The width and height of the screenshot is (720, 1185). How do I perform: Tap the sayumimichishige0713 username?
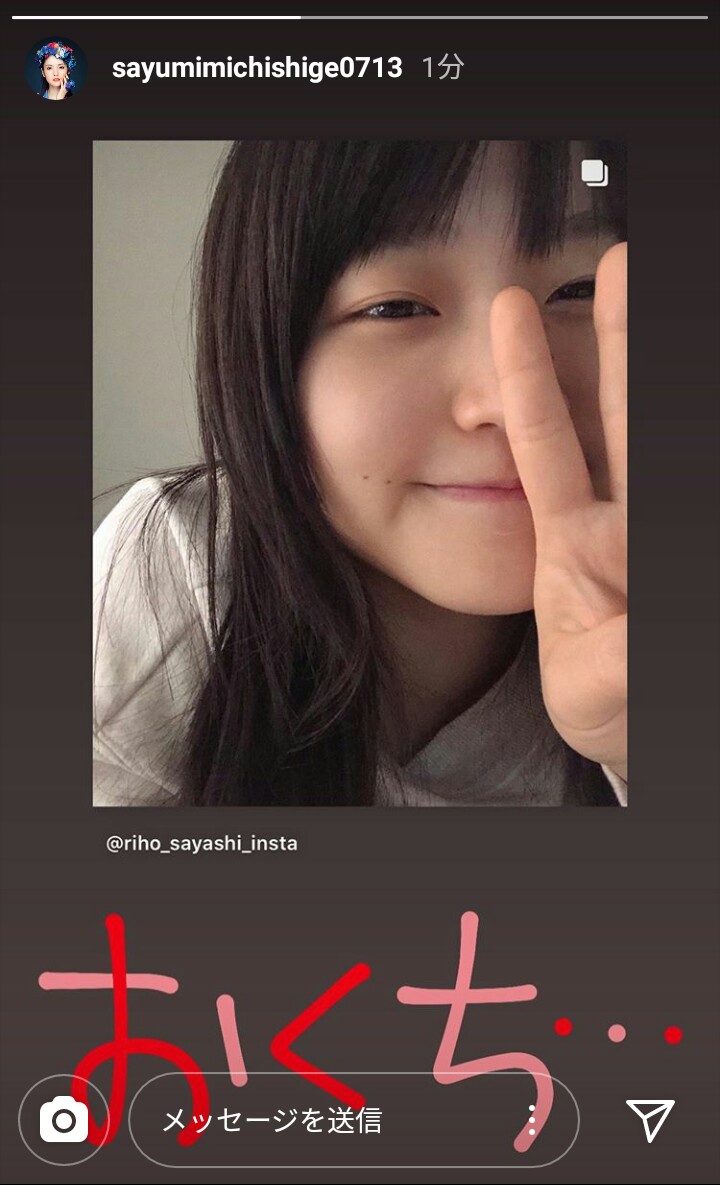click(x=257, y=68)
